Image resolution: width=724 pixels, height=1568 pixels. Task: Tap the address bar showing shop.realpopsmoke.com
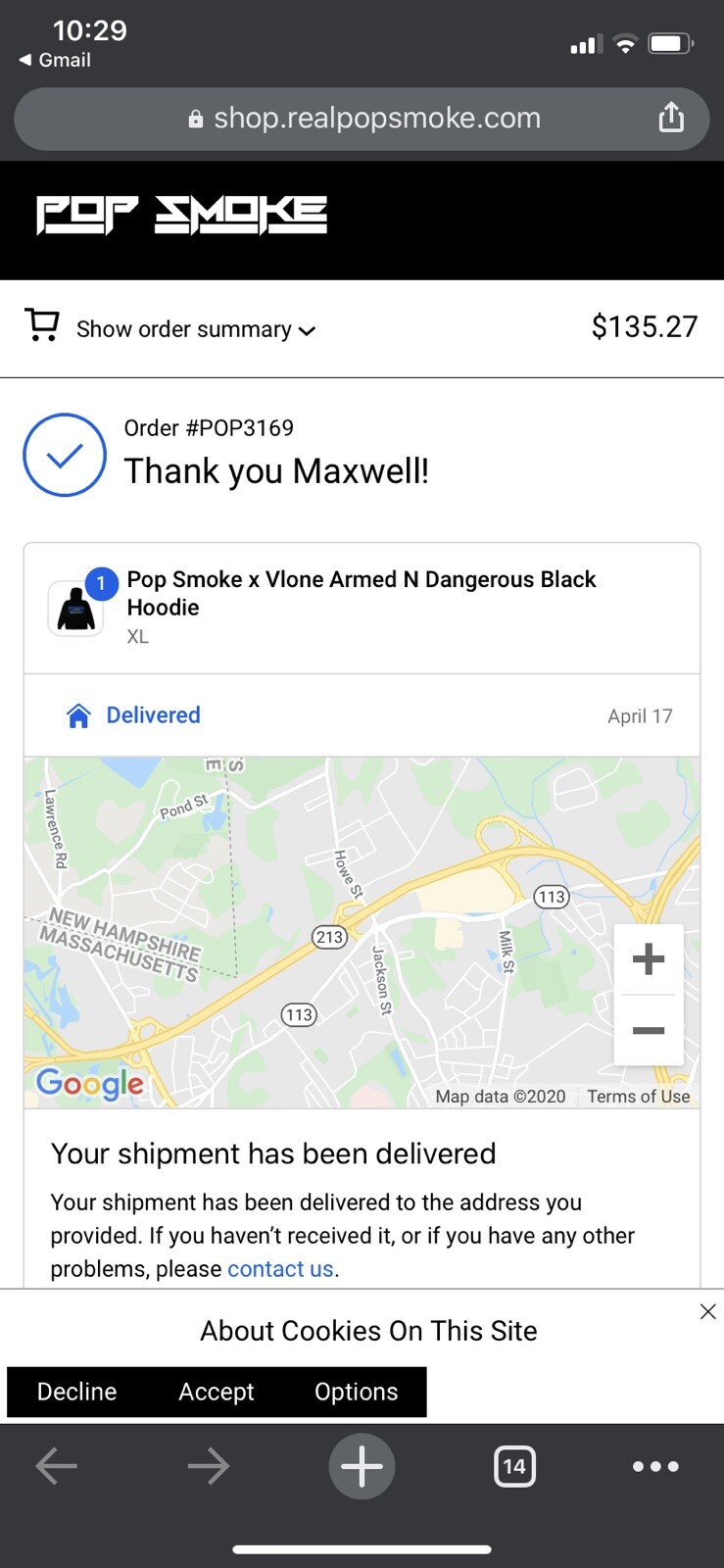pyautogui.click(x=362, y=119)
